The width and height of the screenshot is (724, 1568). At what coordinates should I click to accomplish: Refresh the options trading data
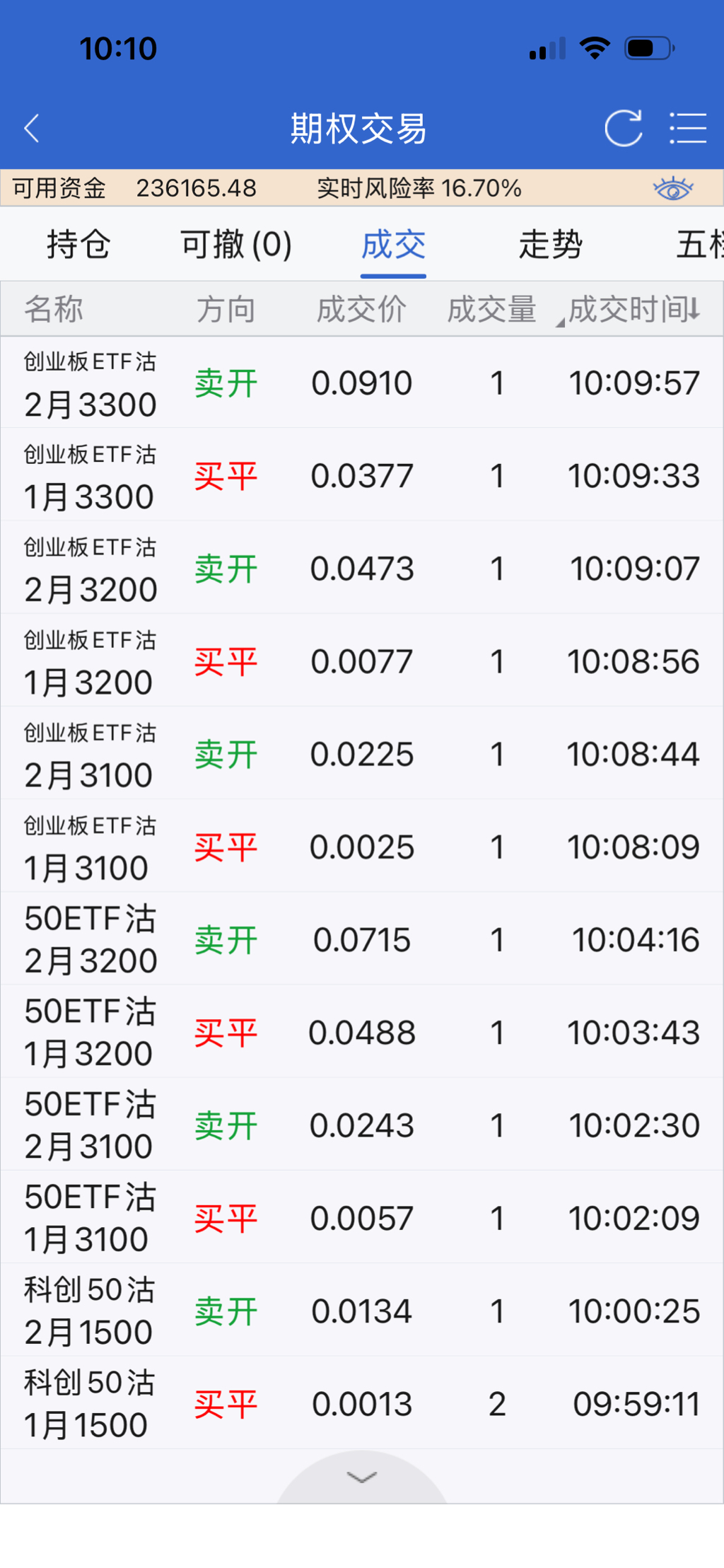623,128
